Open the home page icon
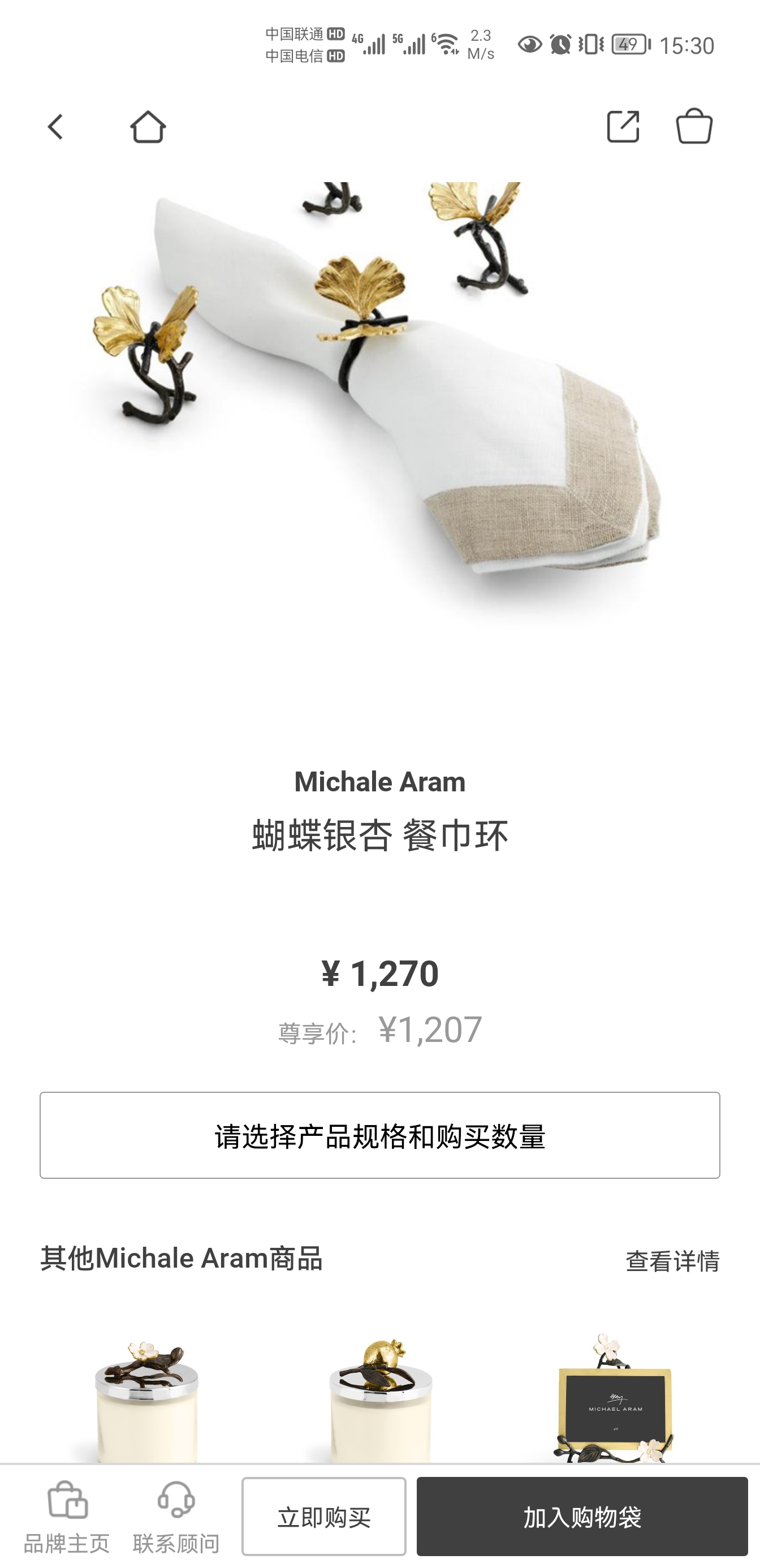The width and height of the screenshot is (760, 1568). (x=148, y=127)
